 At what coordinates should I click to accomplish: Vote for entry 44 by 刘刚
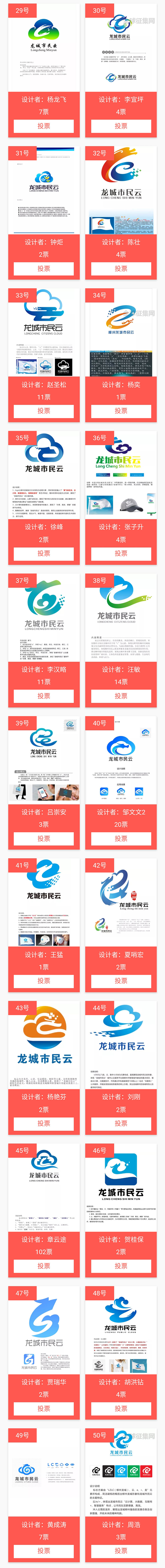pyautogui.click(x=121, y=1123)
